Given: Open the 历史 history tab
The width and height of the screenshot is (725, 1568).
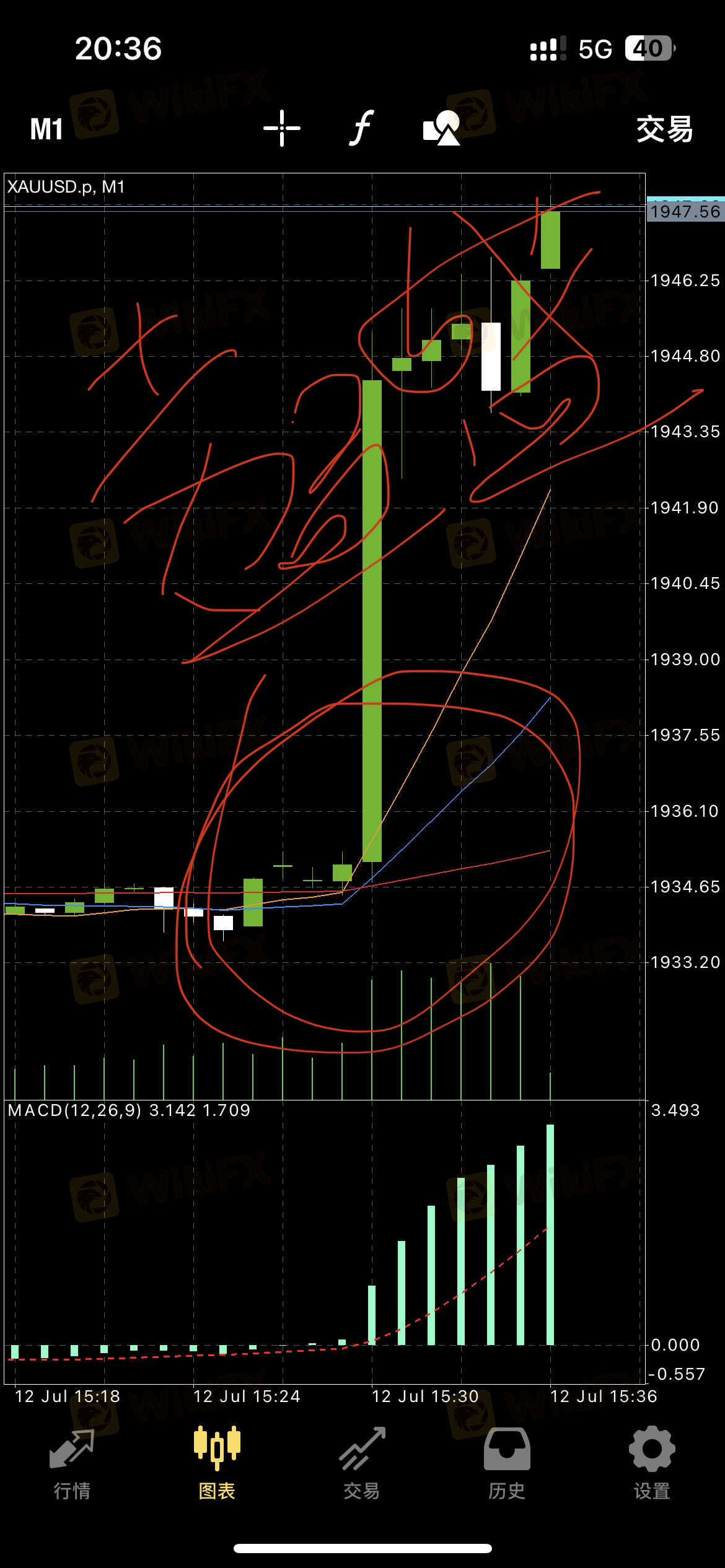Looking at the screenshot, I should pyautogui.click(x=507, y=1464).
